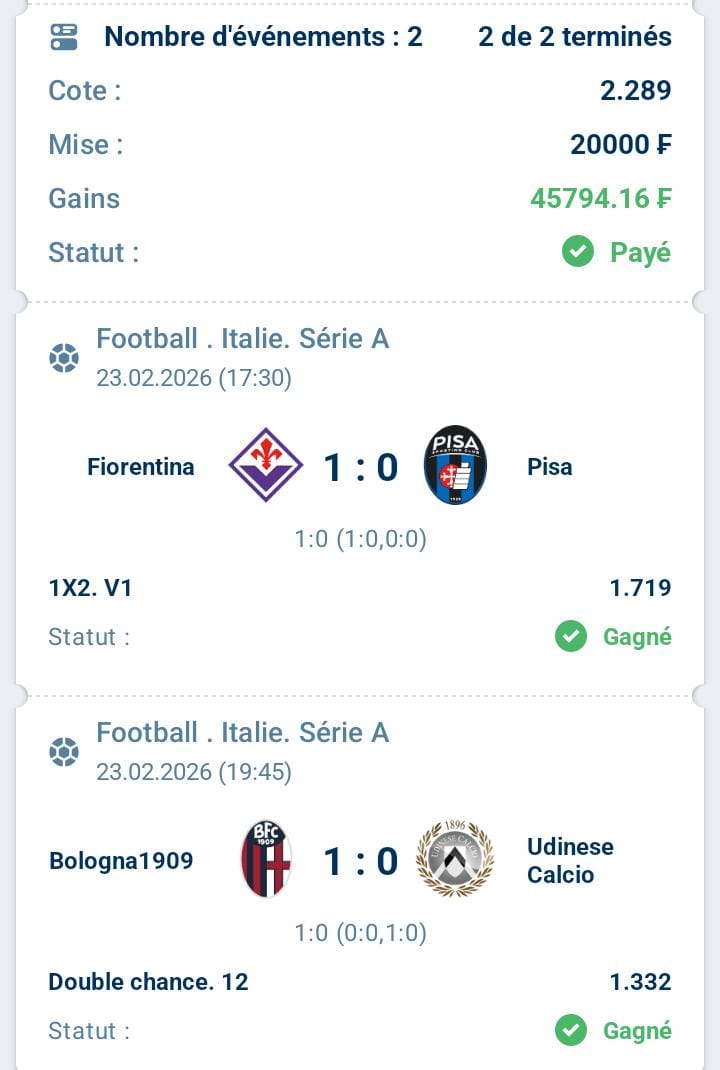Open the Bologna1909 vs Udinese Calcio event
Screen dimensions: 720x1070
click(360, 861)
